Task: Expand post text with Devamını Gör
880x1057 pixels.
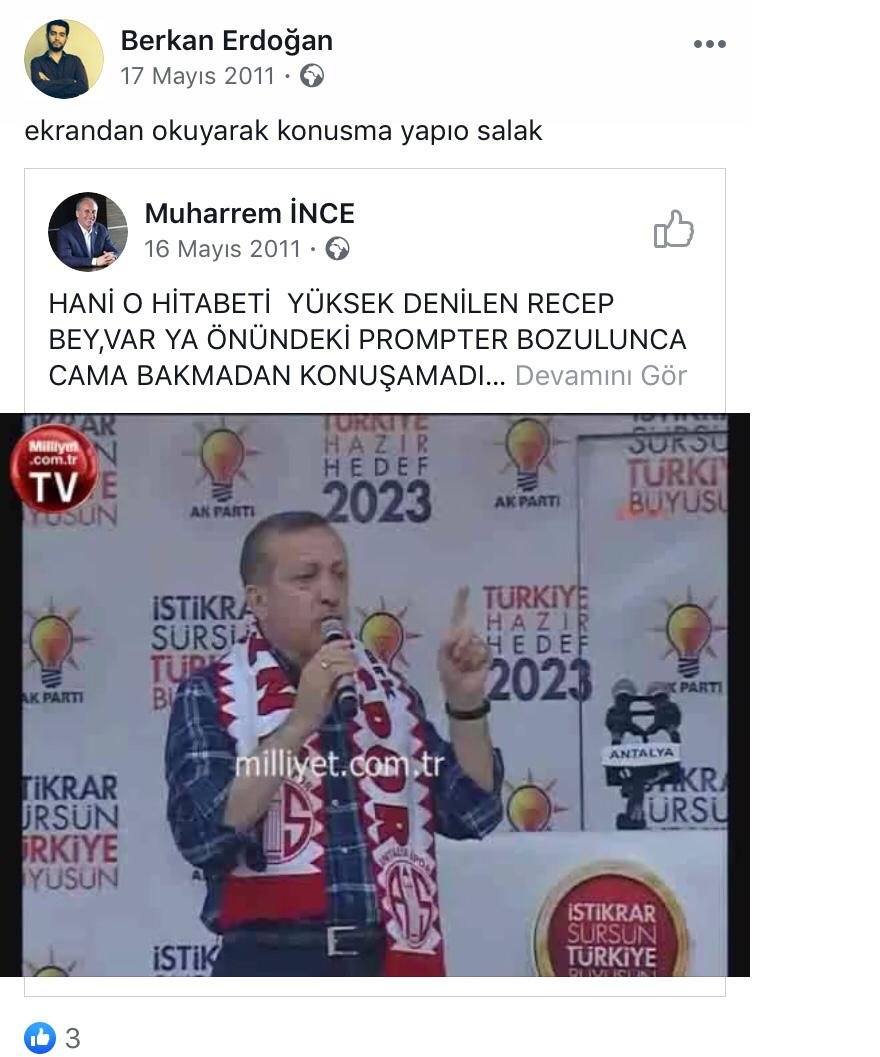Action: coord(600,376)
